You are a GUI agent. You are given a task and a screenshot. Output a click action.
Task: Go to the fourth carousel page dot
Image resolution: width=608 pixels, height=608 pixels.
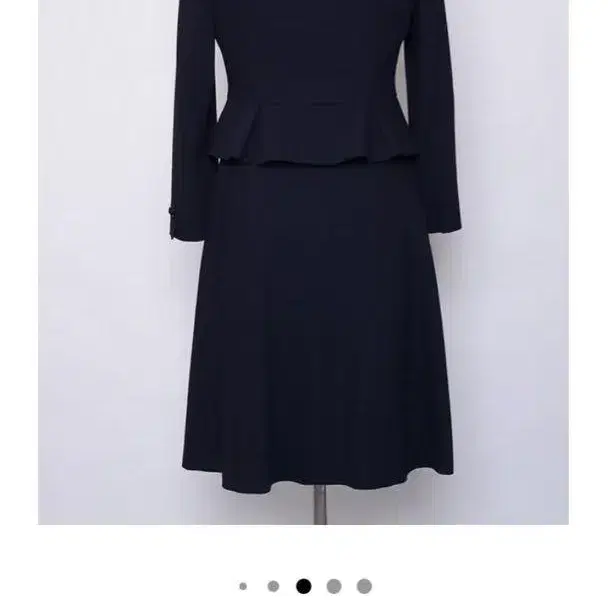coord(334,586)
